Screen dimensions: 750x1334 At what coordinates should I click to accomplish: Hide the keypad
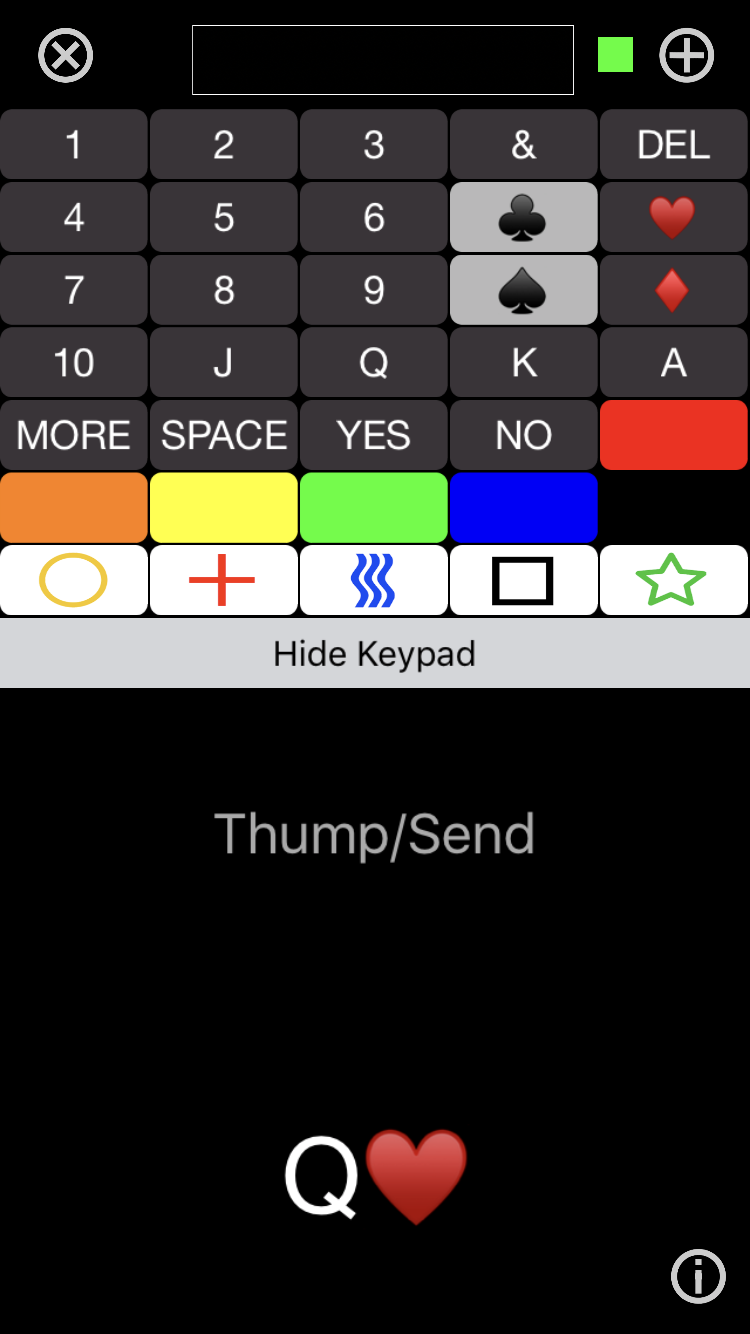[x=375, y=653]
